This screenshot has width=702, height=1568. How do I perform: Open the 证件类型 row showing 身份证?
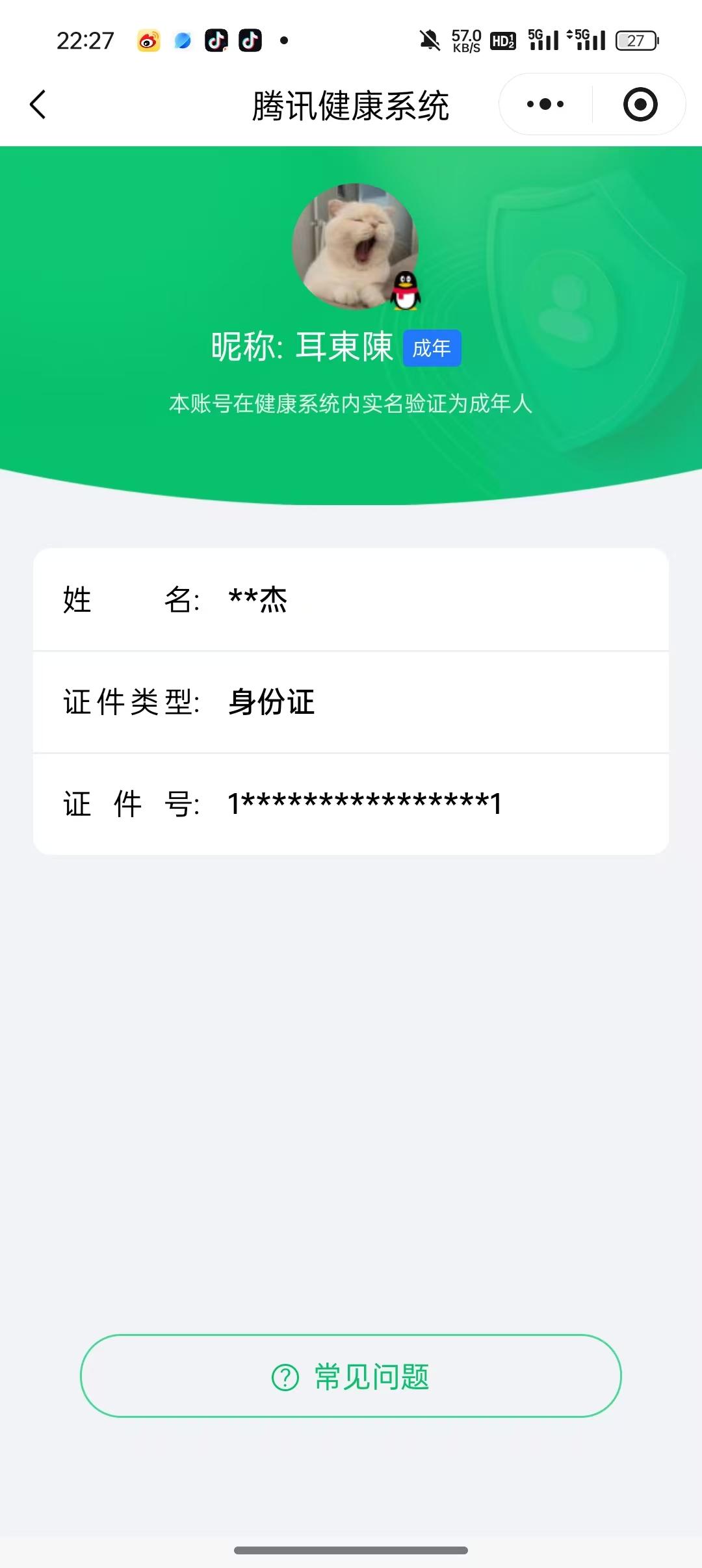pos(351,703)
